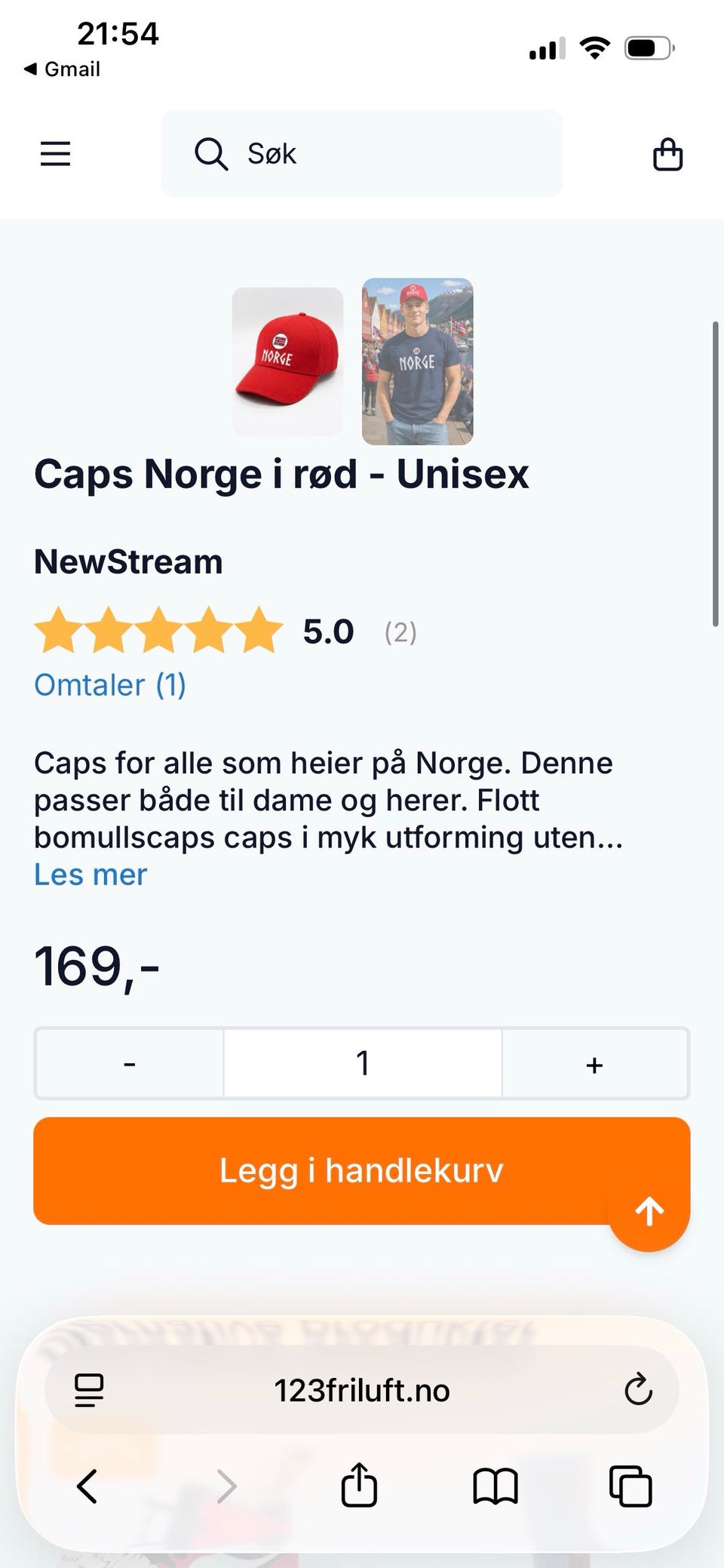
Task: Tap the quantity field showing 1
Action: 363,1063
